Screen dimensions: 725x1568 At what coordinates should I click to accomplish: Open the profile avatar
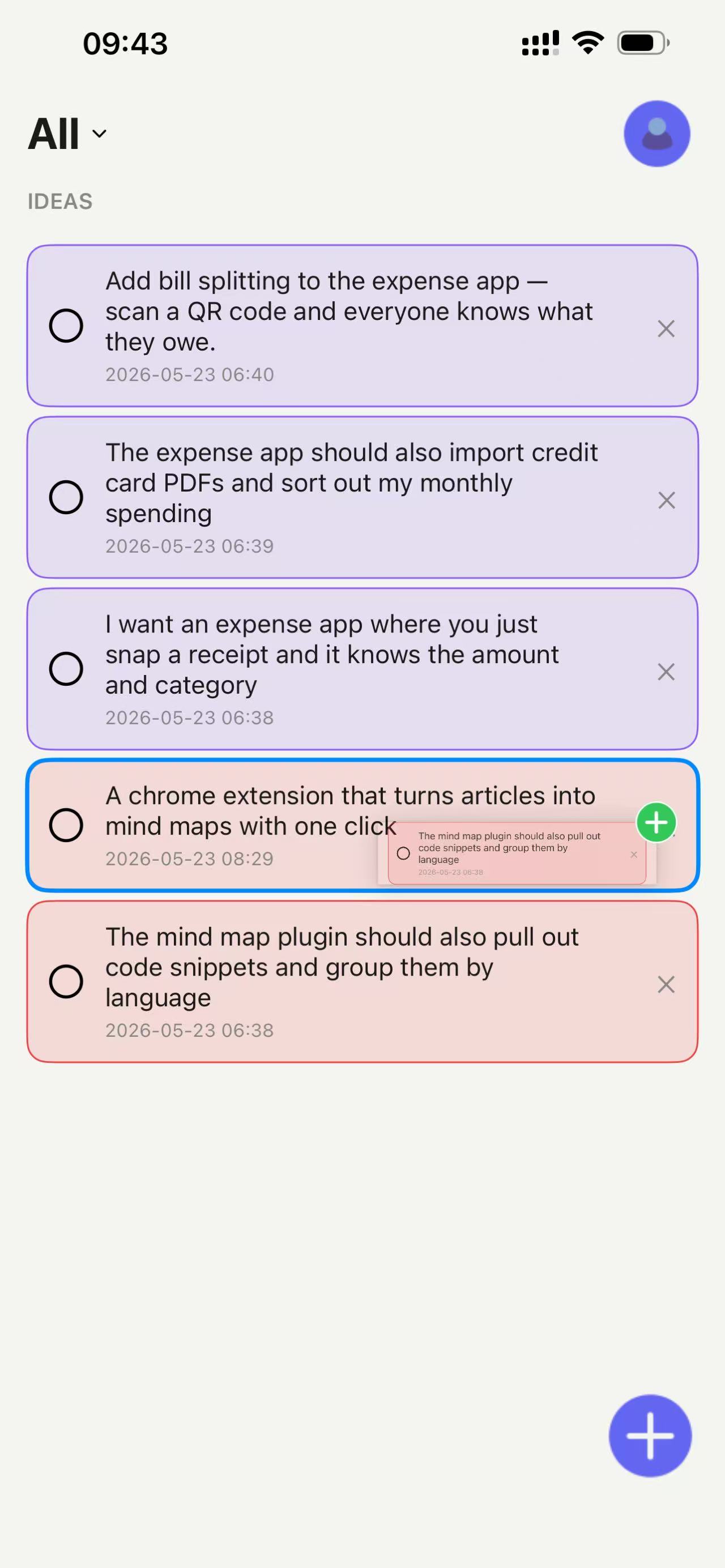point(657,133)
